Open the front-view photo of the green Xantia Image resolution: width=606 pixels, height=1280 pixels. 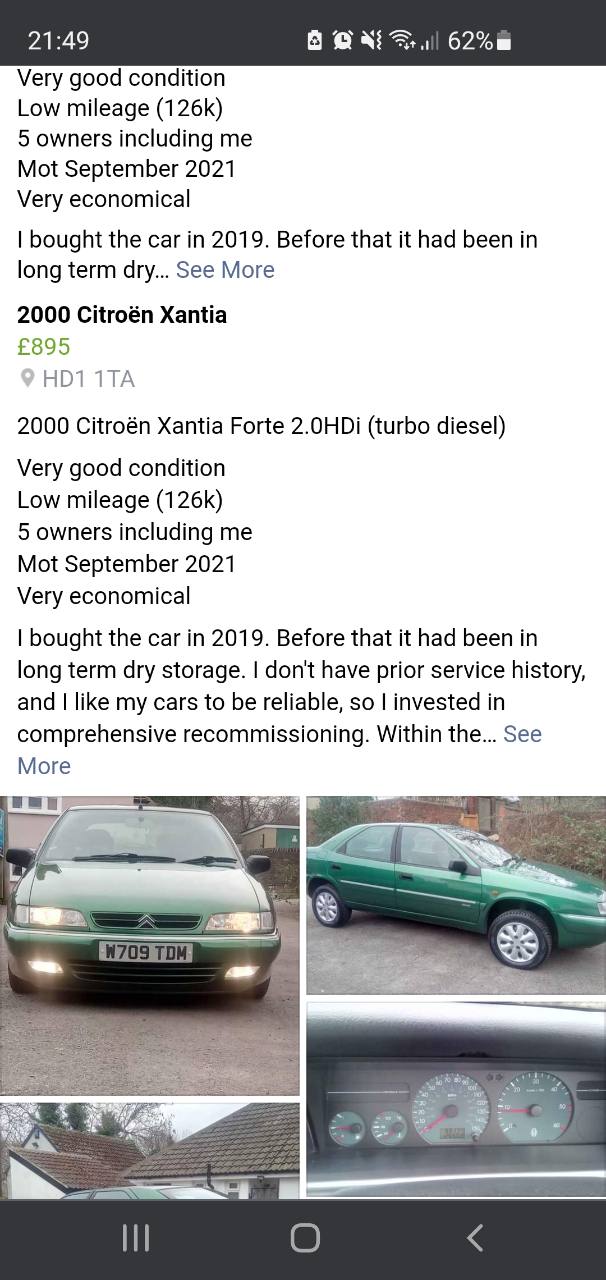pyautogui.click(x=150, y=945)
